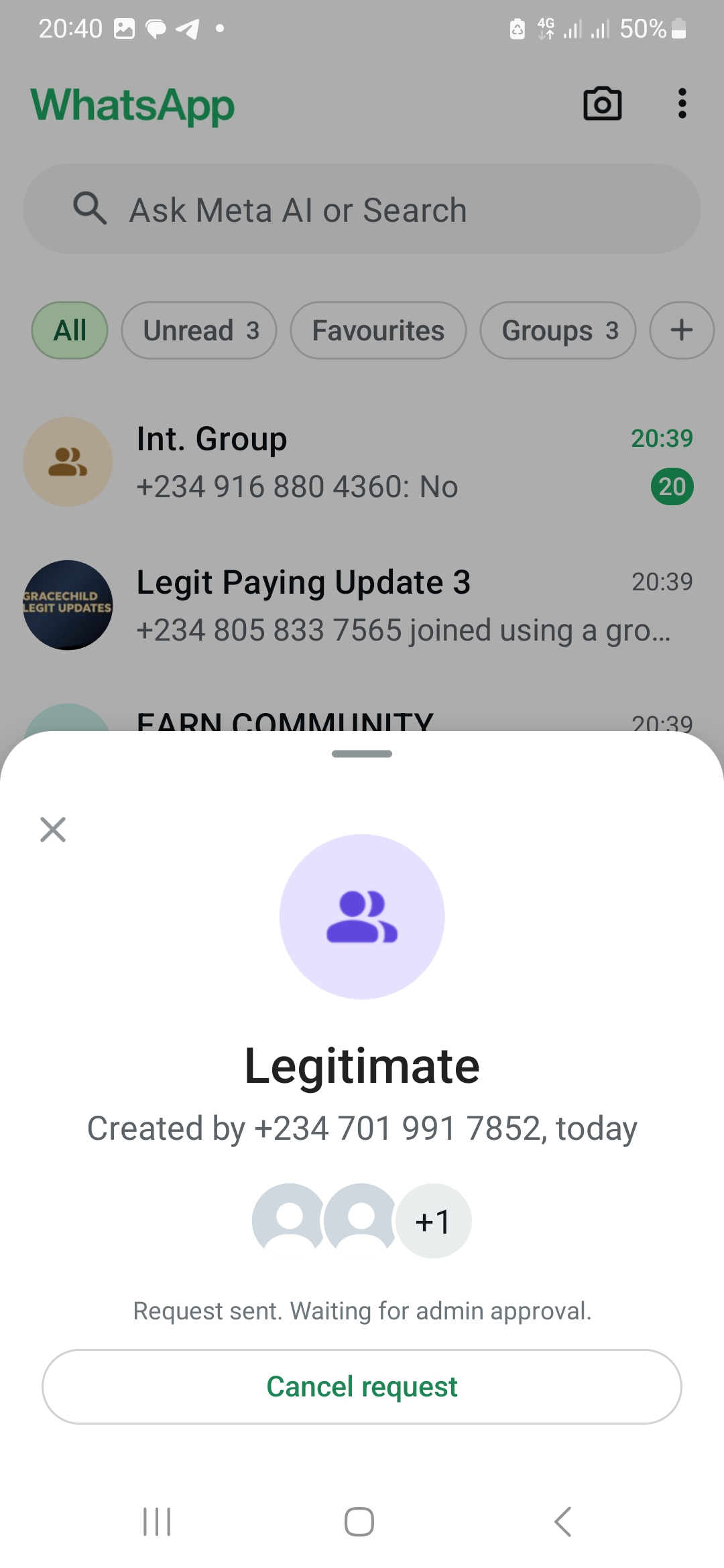Screen dimensions: 724x1568
Task: Go to the phone home screen
Action: (359, 1522)
